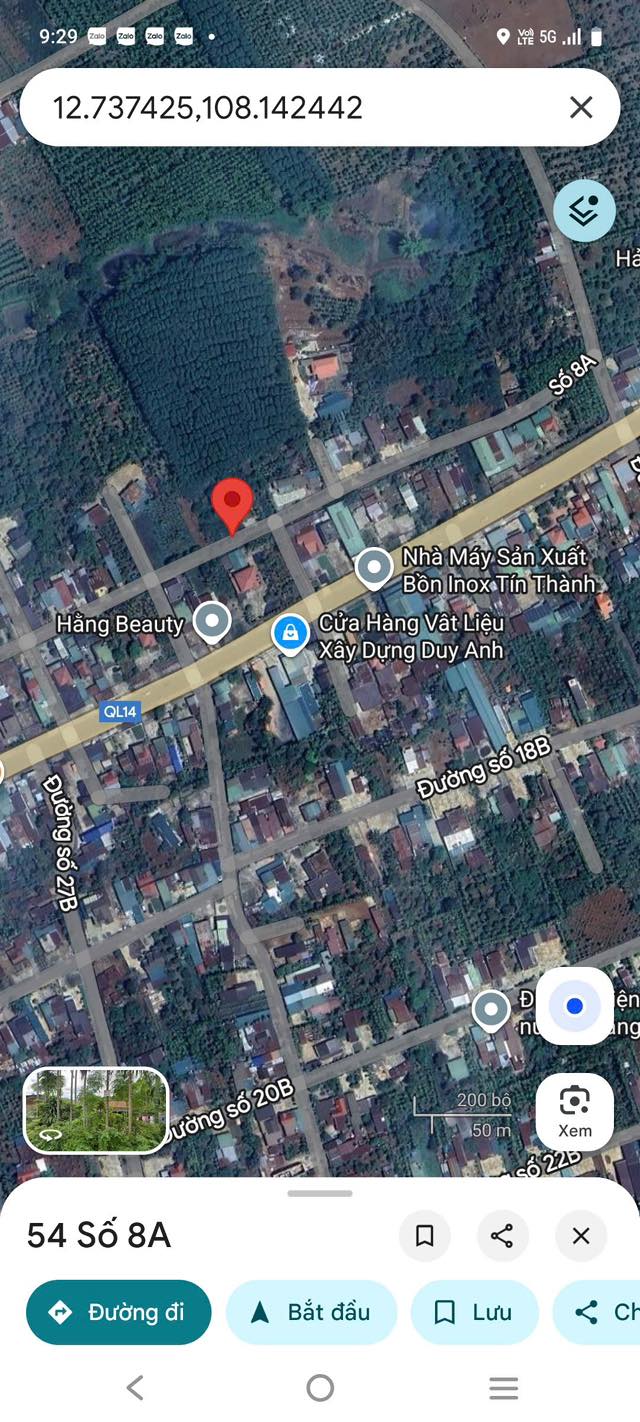Open Nhà Máy Sản Xuất Bồn Inox Tín Thành marker
The image size is (640, 1422).
click(374, 568)
